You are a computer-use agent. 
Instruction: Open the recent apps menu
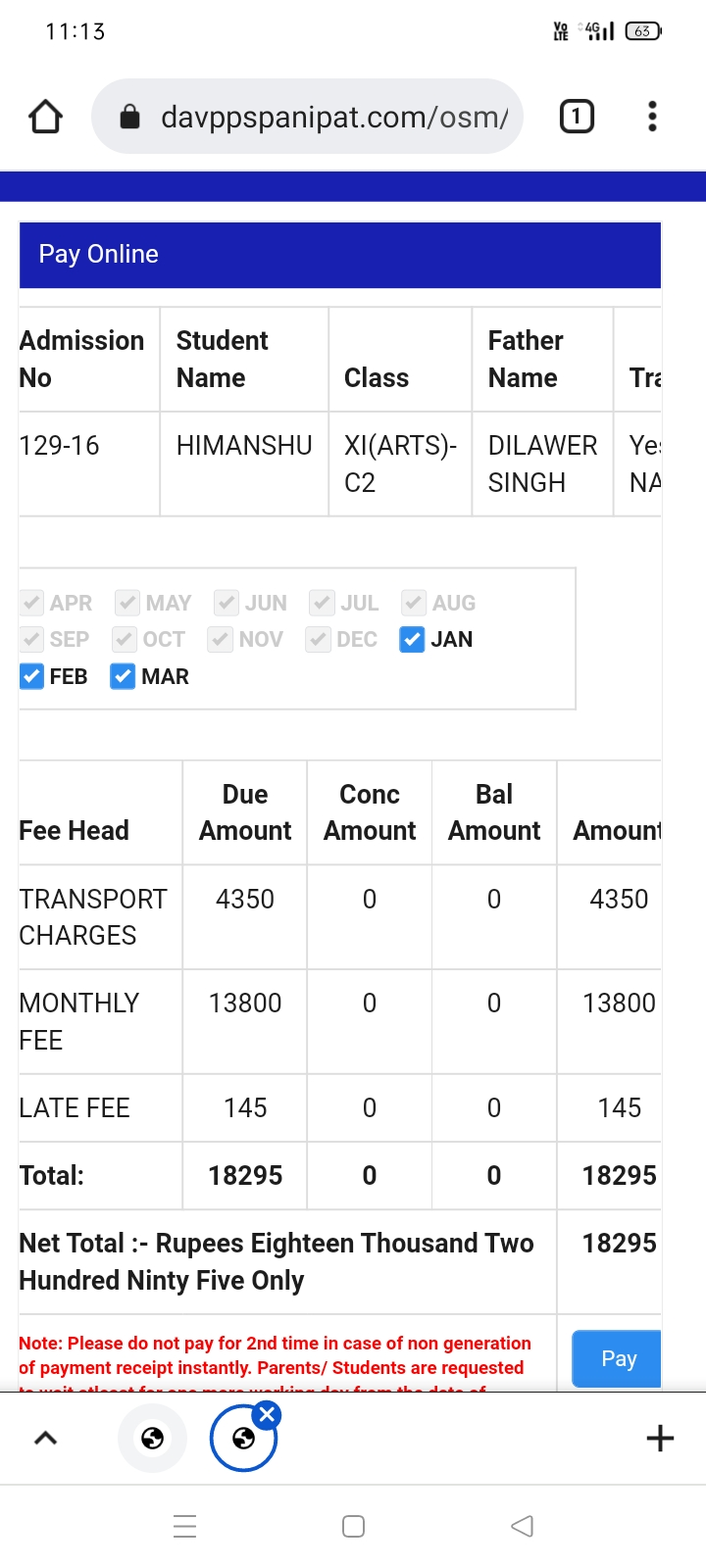click(185, 1526)
